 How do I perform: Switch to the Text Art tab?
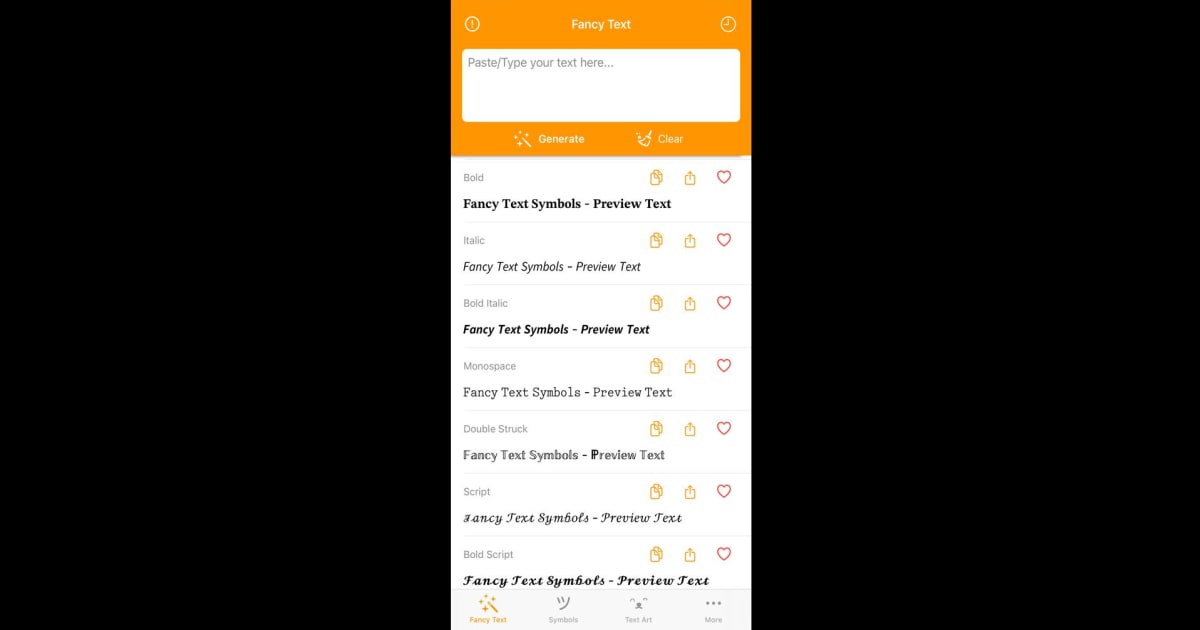638,608
